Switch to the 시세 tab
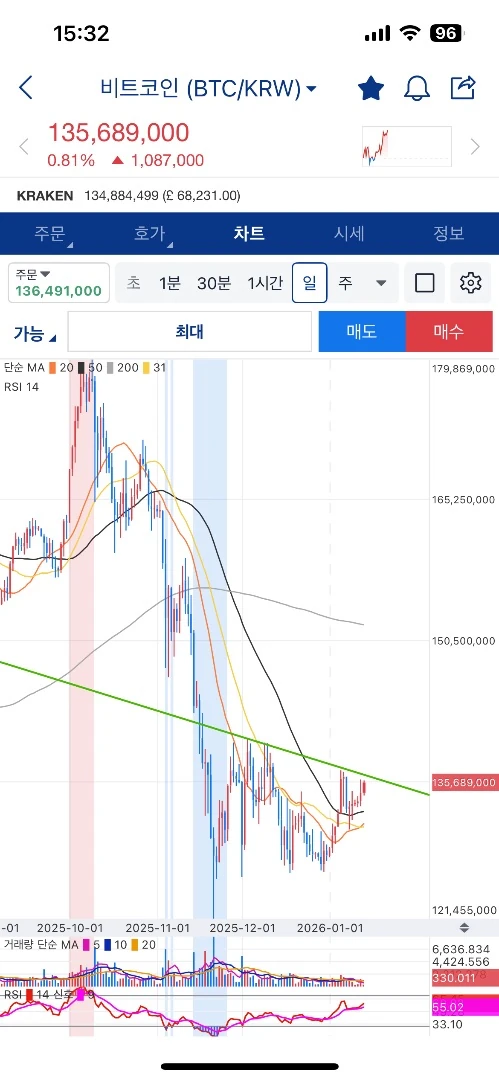 coord(349,233)
